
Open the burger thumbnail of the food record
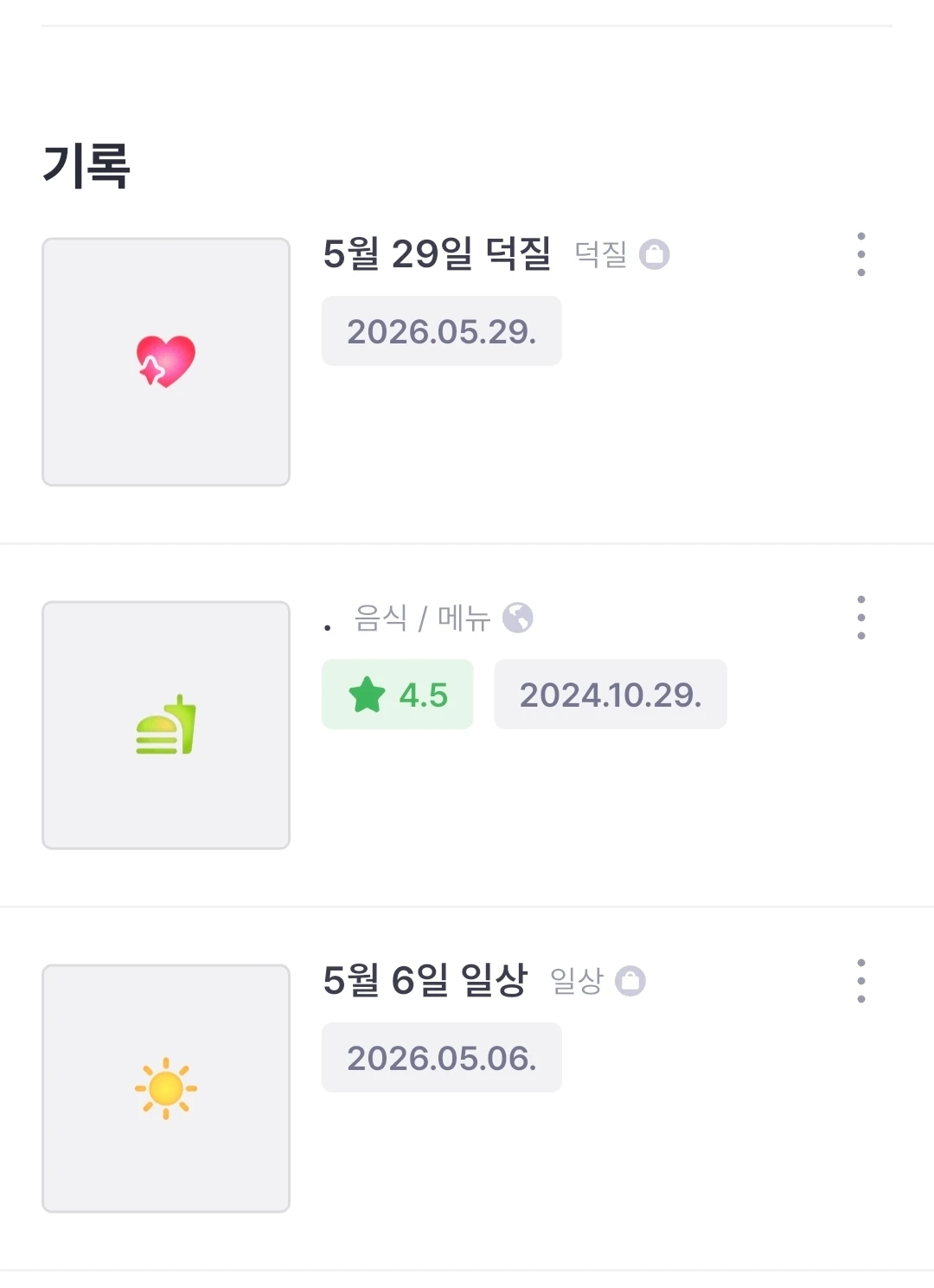(x=166, y=725)
